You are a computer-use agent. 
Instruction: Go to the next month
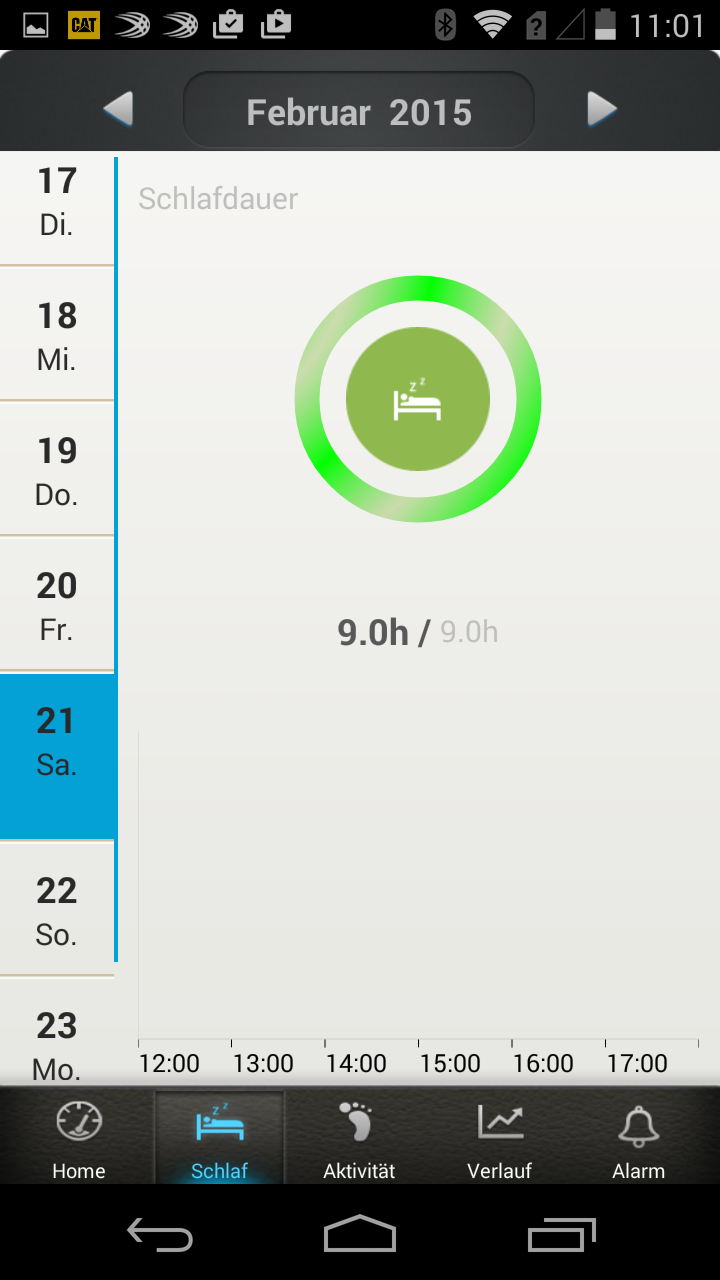[x=601, y=110]
